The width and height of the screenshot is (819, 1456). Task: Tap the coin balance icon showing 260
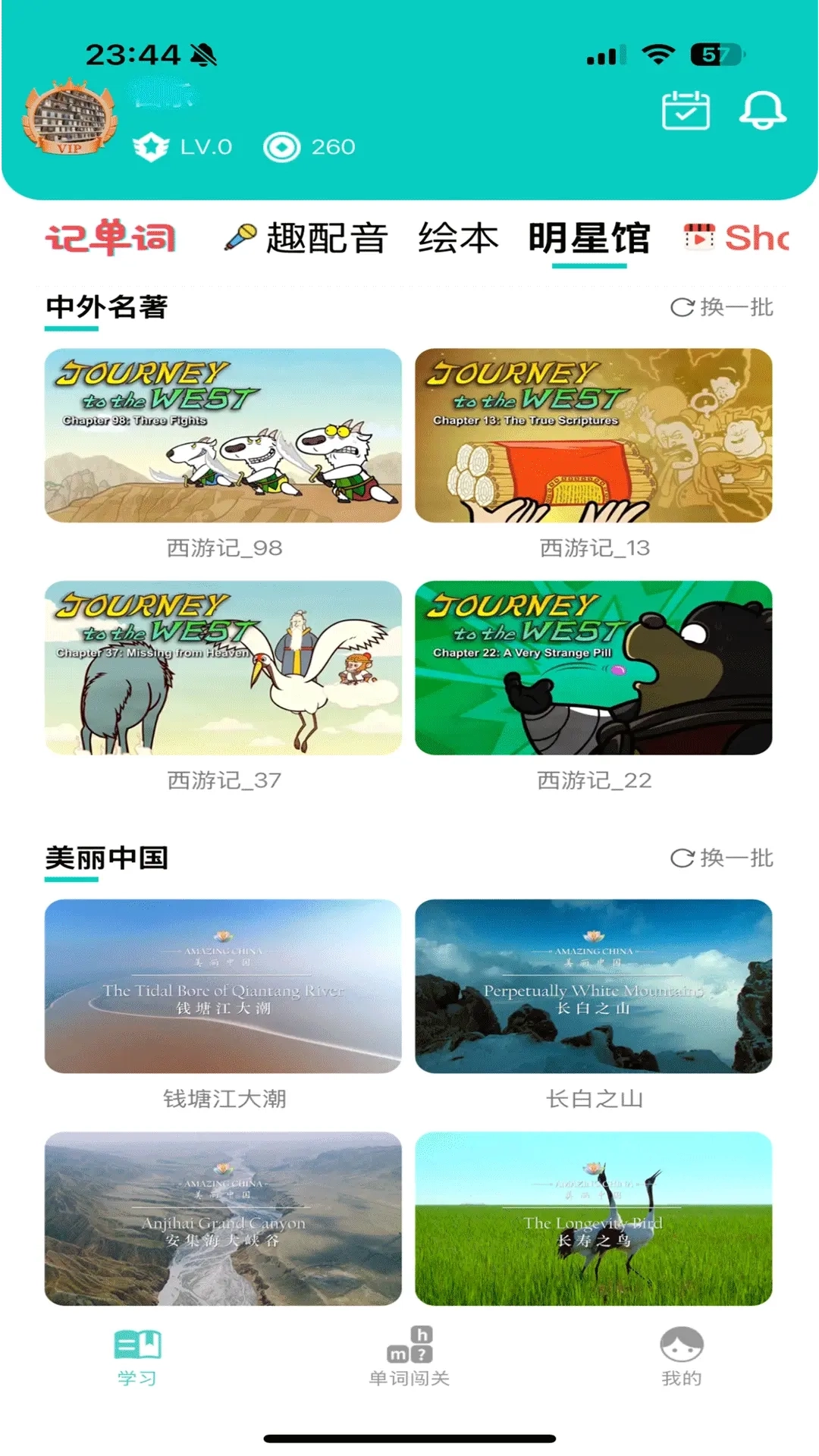281,146
